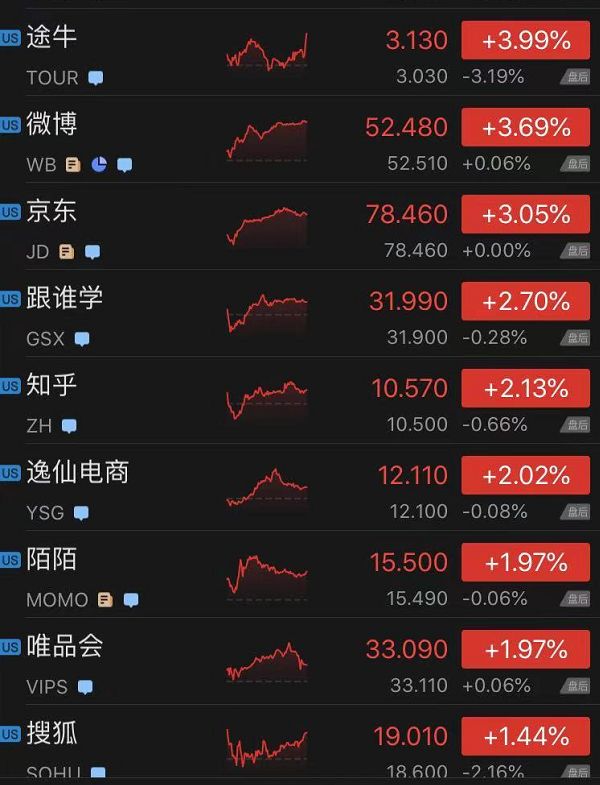Screen dimensions: 600x785
Task: Tap the +3.69% change badge for 微博
Action: pos(525,128)
